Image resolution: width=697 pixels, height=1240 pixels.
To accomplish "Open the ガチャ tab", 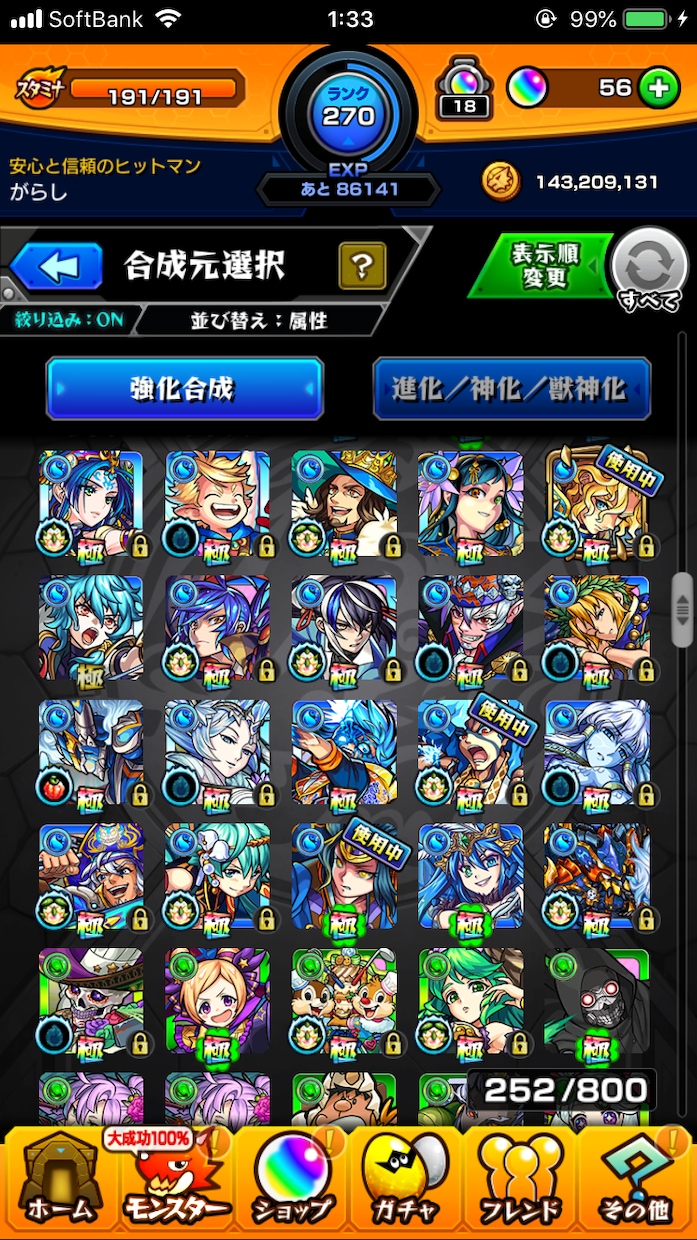I will tap(406, 1178).
